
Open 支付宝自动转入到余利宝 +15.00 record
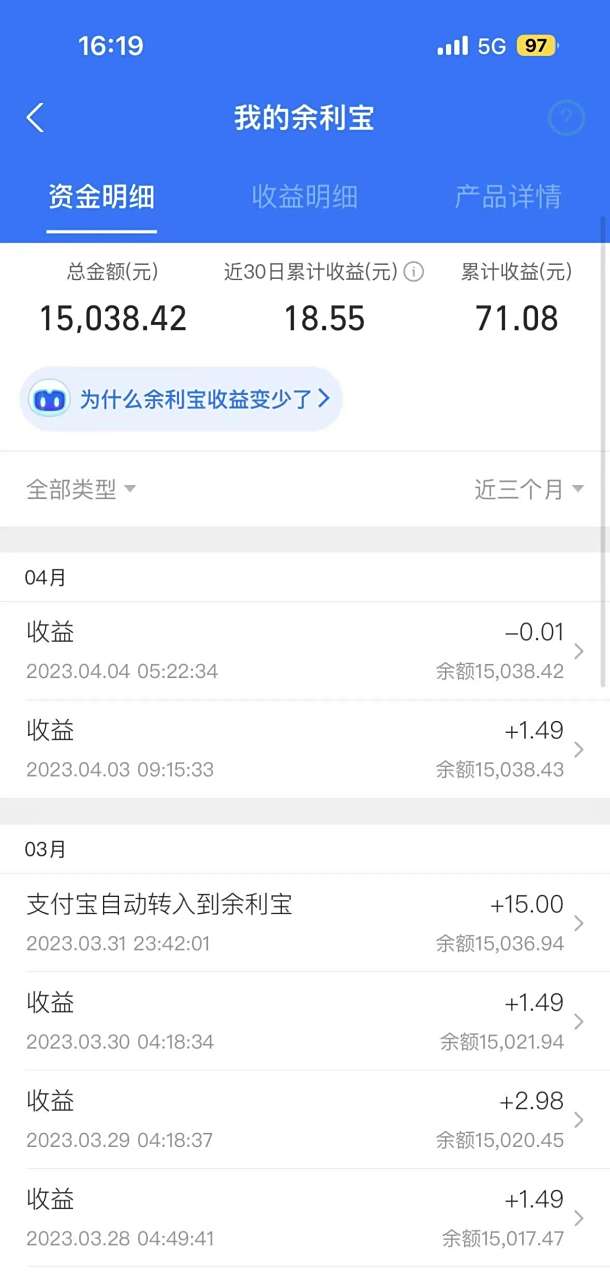304,923
